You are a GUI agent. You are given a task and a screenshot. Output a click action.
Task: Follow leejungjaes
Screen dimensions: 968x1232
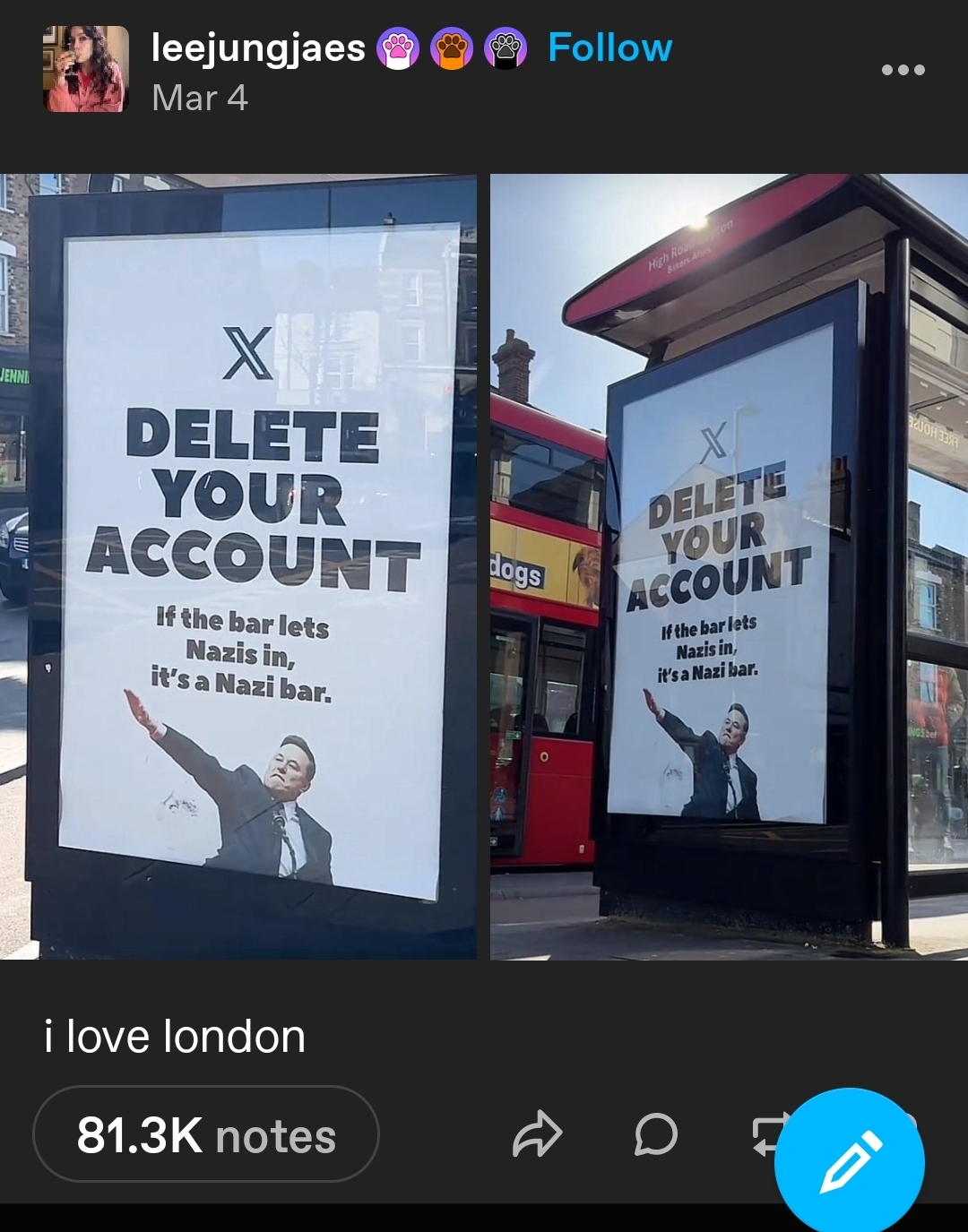[x=609, y=47]
